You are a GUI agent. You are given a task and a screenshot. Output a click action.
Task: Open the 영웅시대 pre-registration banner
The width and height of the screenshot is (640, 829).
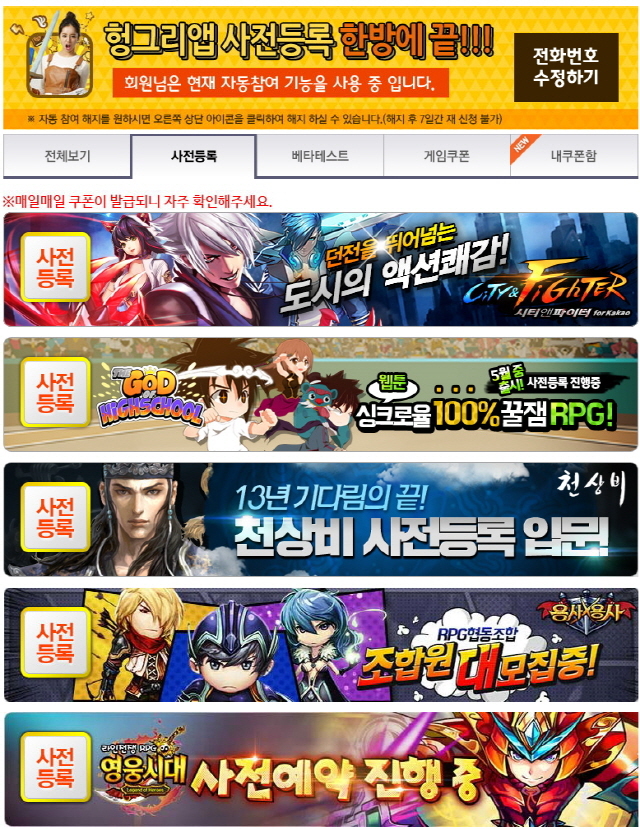click(x=321, y=769)
